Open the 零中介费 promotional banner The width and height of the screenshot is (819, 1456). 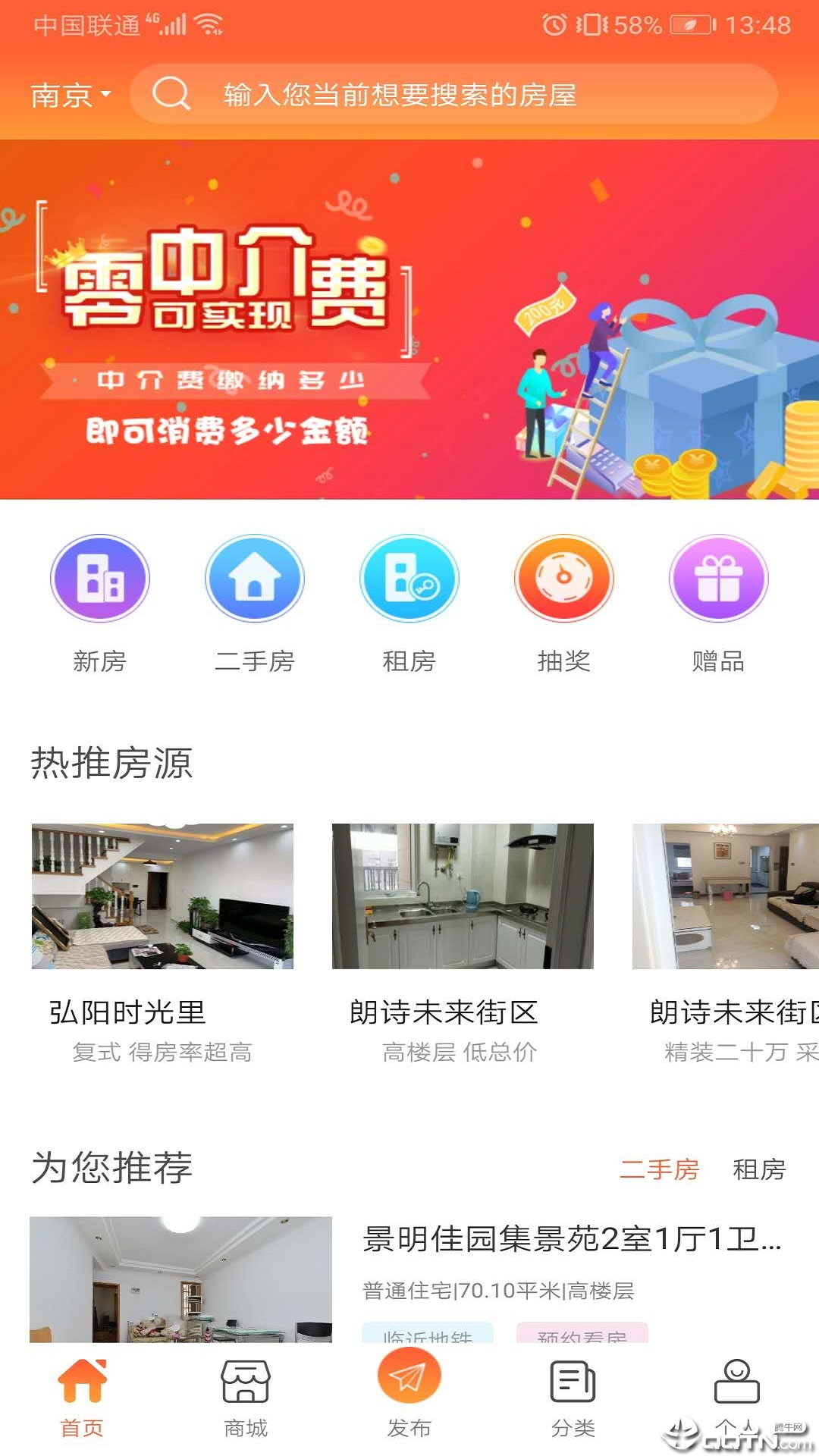click(x=409, y=319)
